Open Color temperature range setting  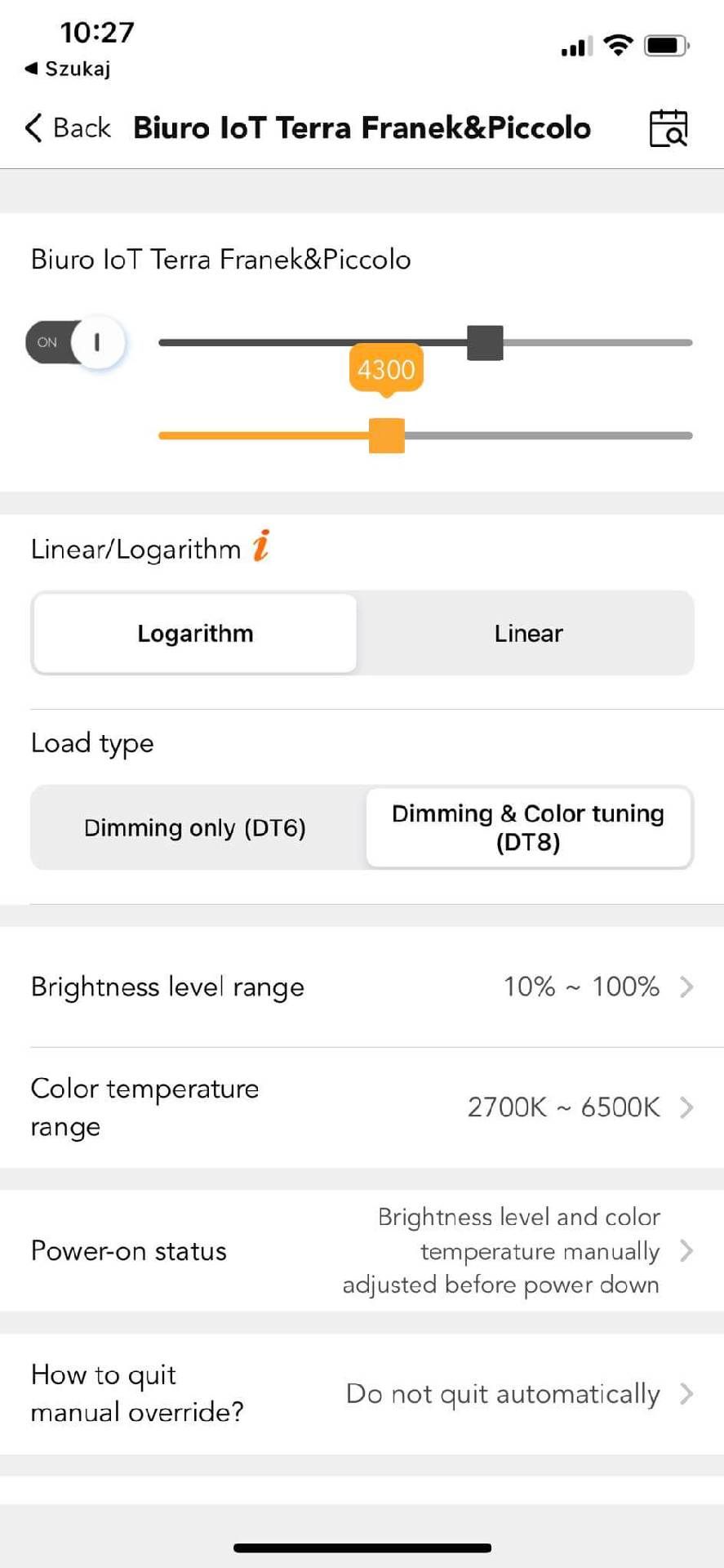pyautogui.click(x=362, y=1107)
